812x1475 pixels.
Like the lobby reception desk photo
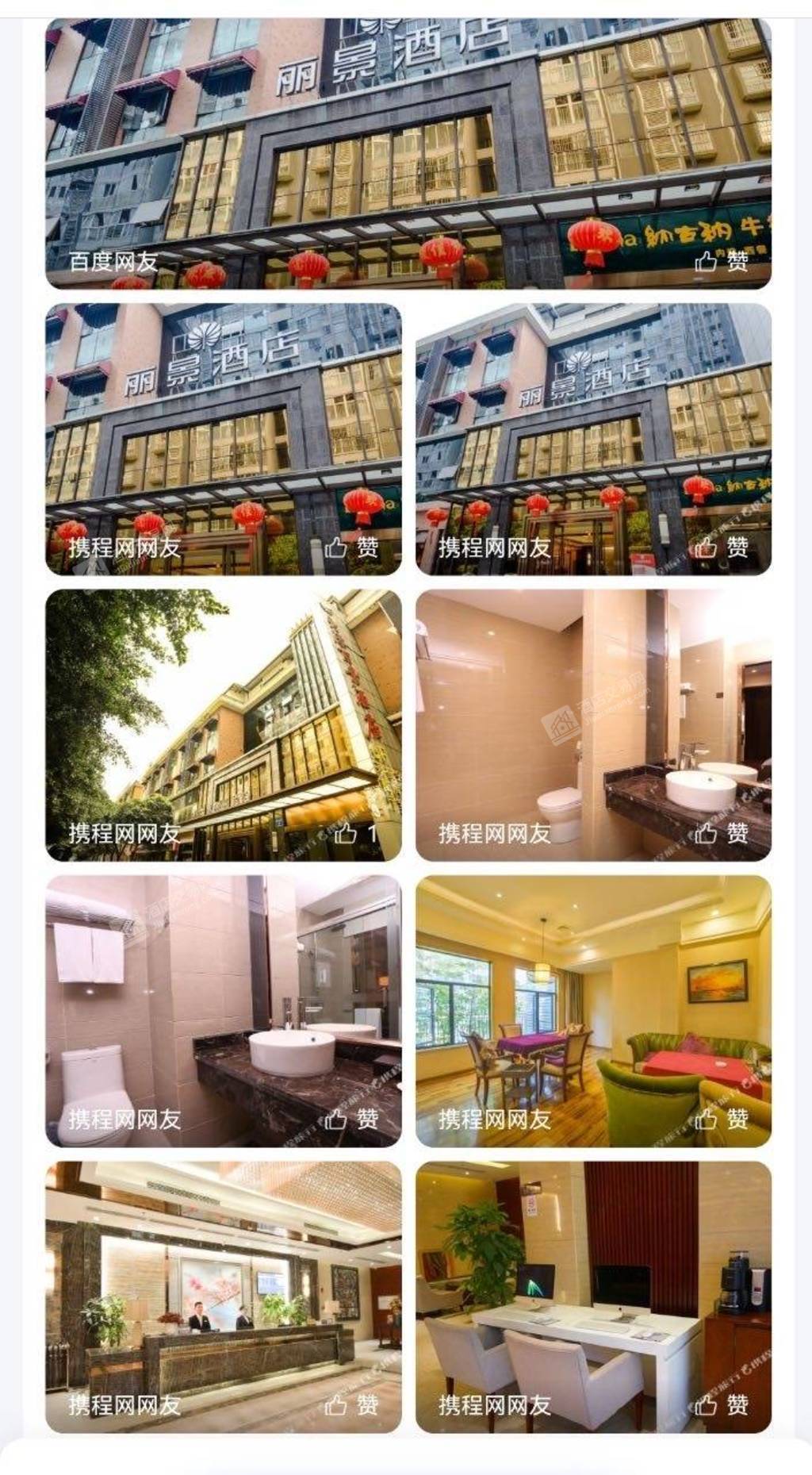click(351, 1405)
